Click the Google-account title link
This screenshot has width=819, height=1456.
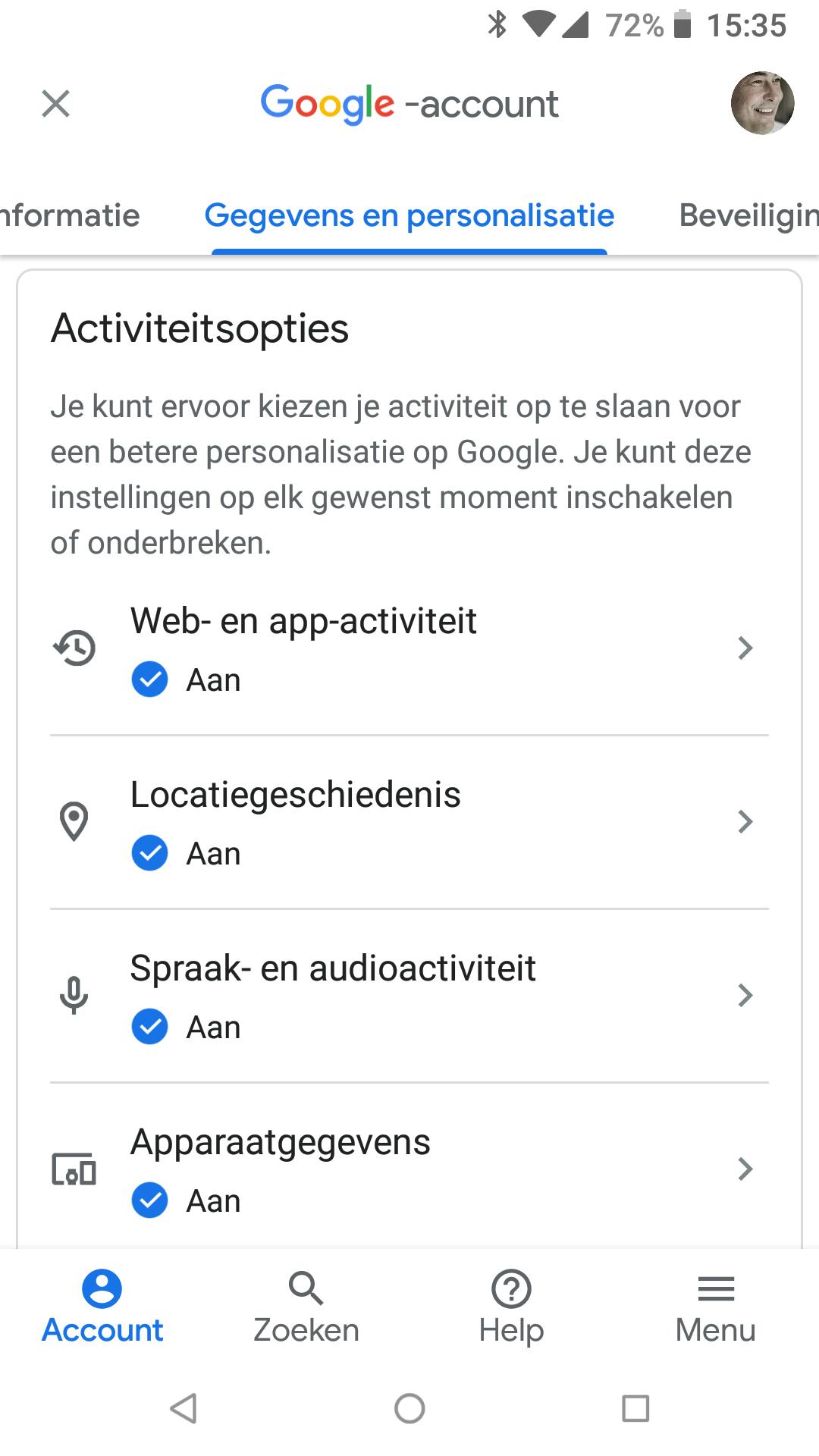(409, 103)
